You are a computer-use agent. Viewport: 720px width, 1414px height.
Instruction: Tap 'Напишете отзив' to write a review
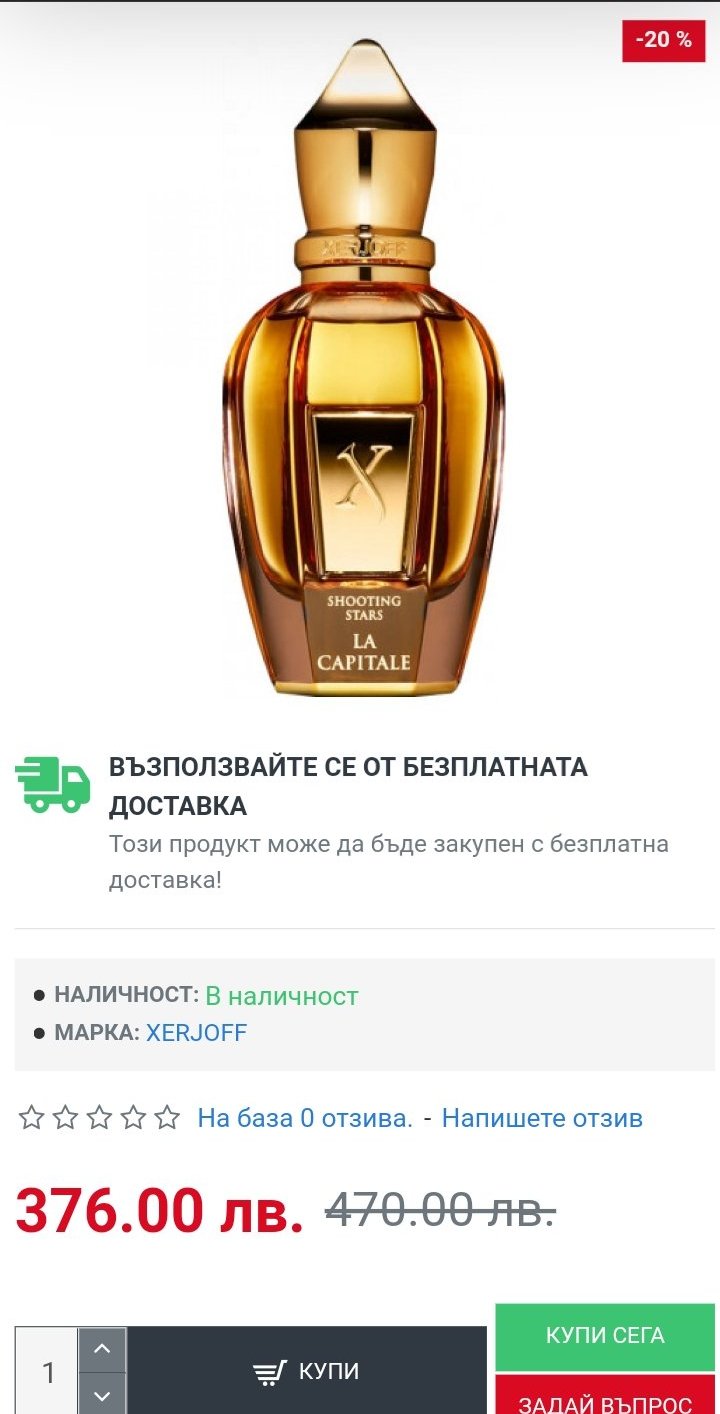[x=542, y=1117]
